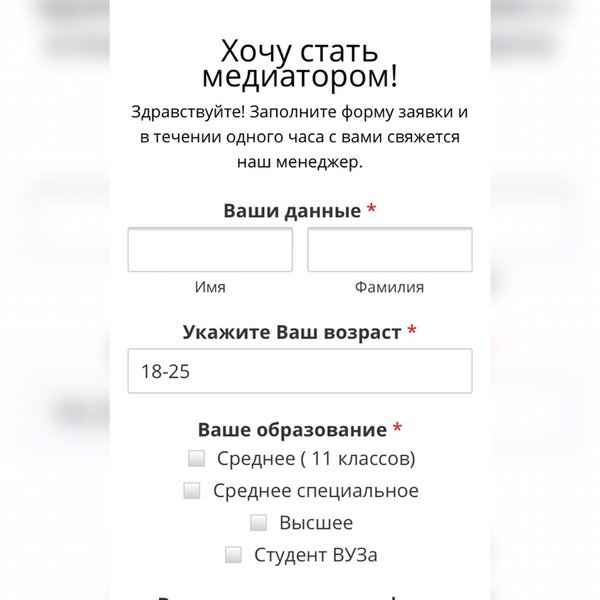The height and width of the screenshot is (600, 600).
Task: Mark the Студент ВУЗа checkbox
Action: tap(233, 554)
